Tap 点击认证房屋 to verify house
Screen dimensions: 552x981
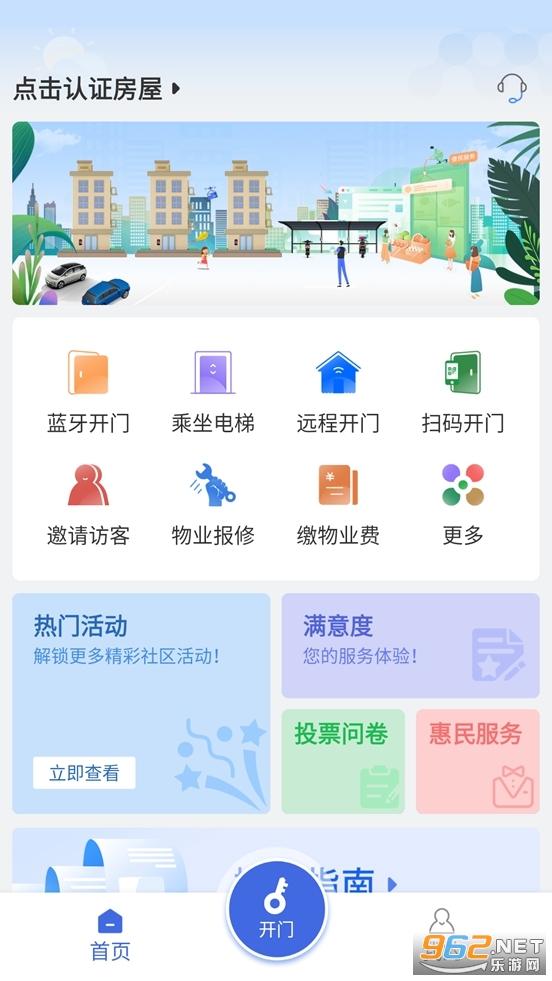97,88
